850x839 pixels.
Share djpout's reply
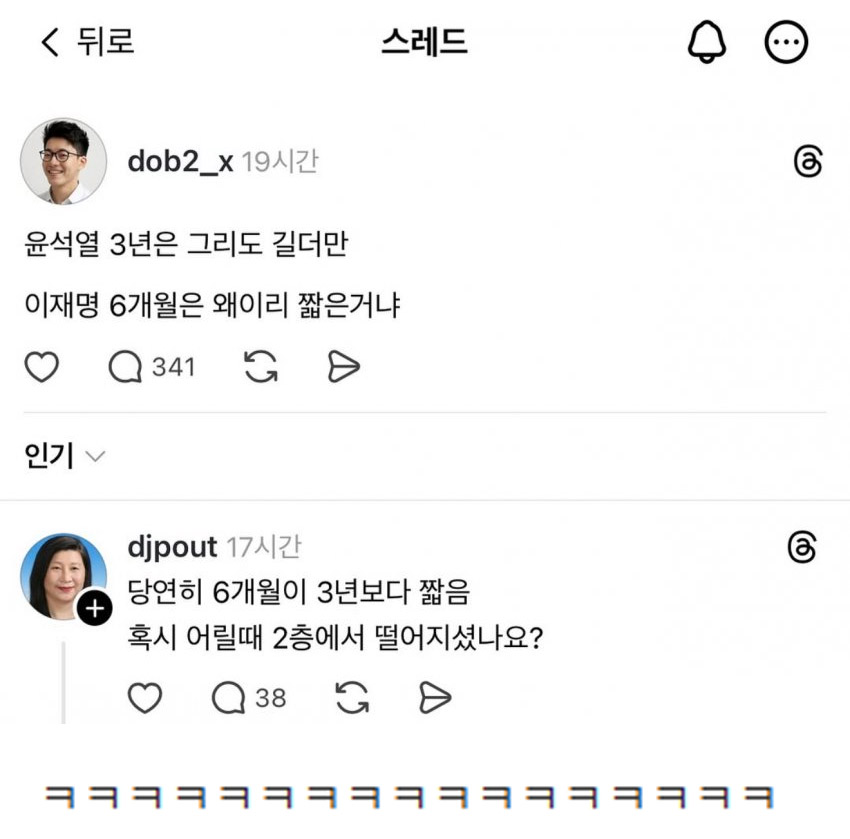(x=435, y=698)
